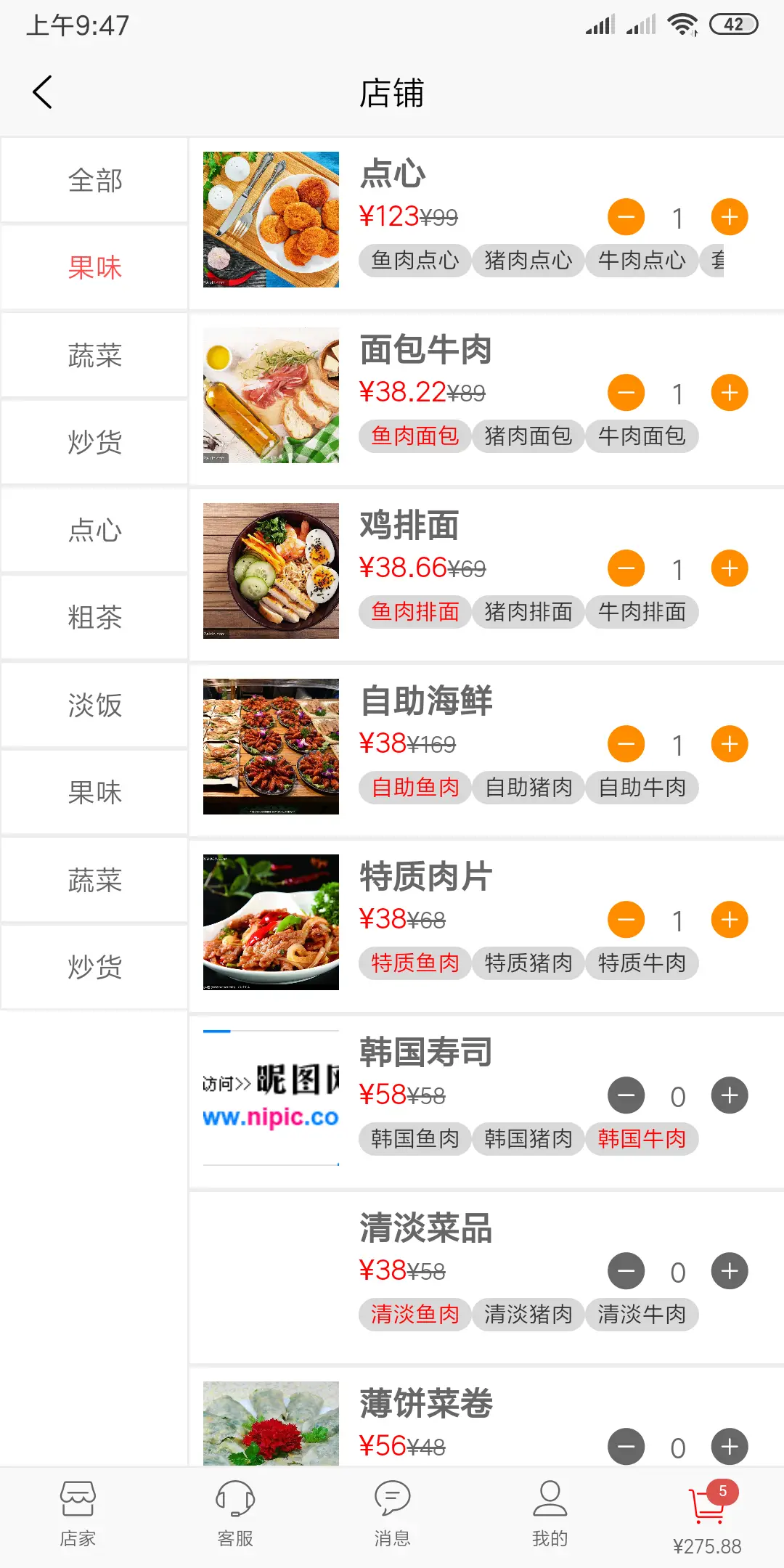784x1568 pixels.
Task: Select the 牛肉面包 option
Action: [642, 436]
